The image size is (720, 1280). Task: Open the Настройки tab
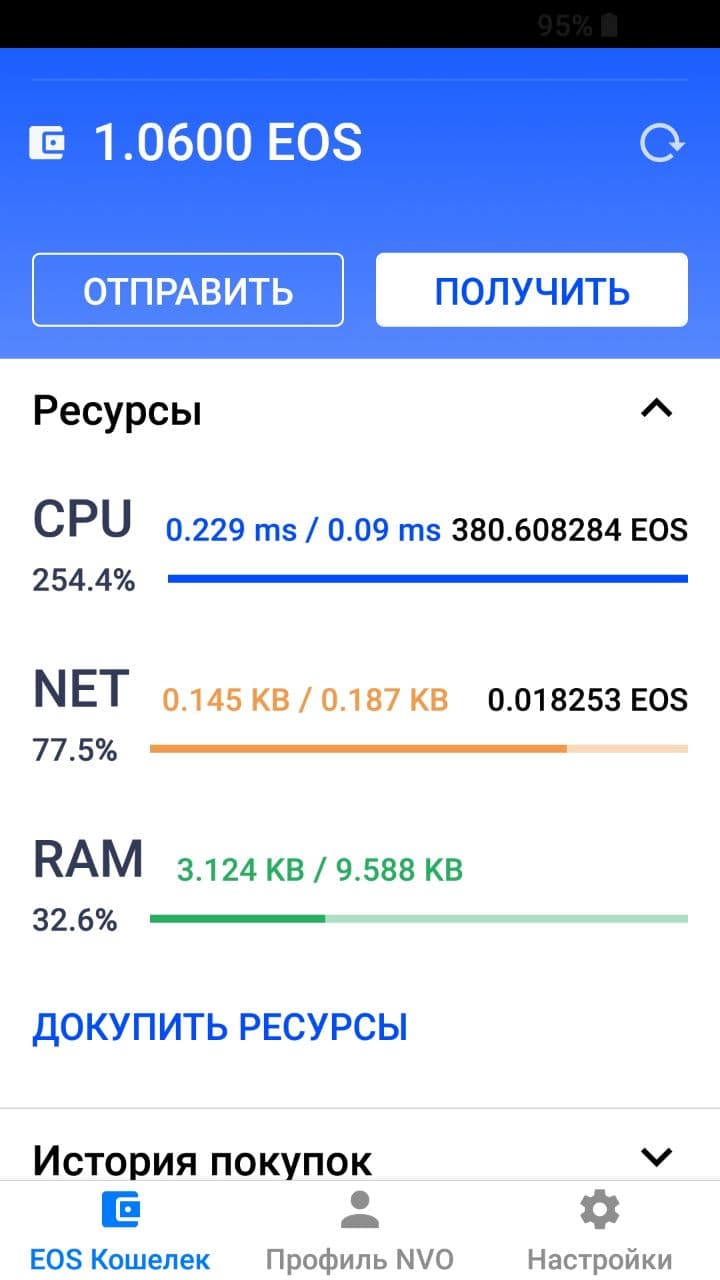tap(599, 1230)
